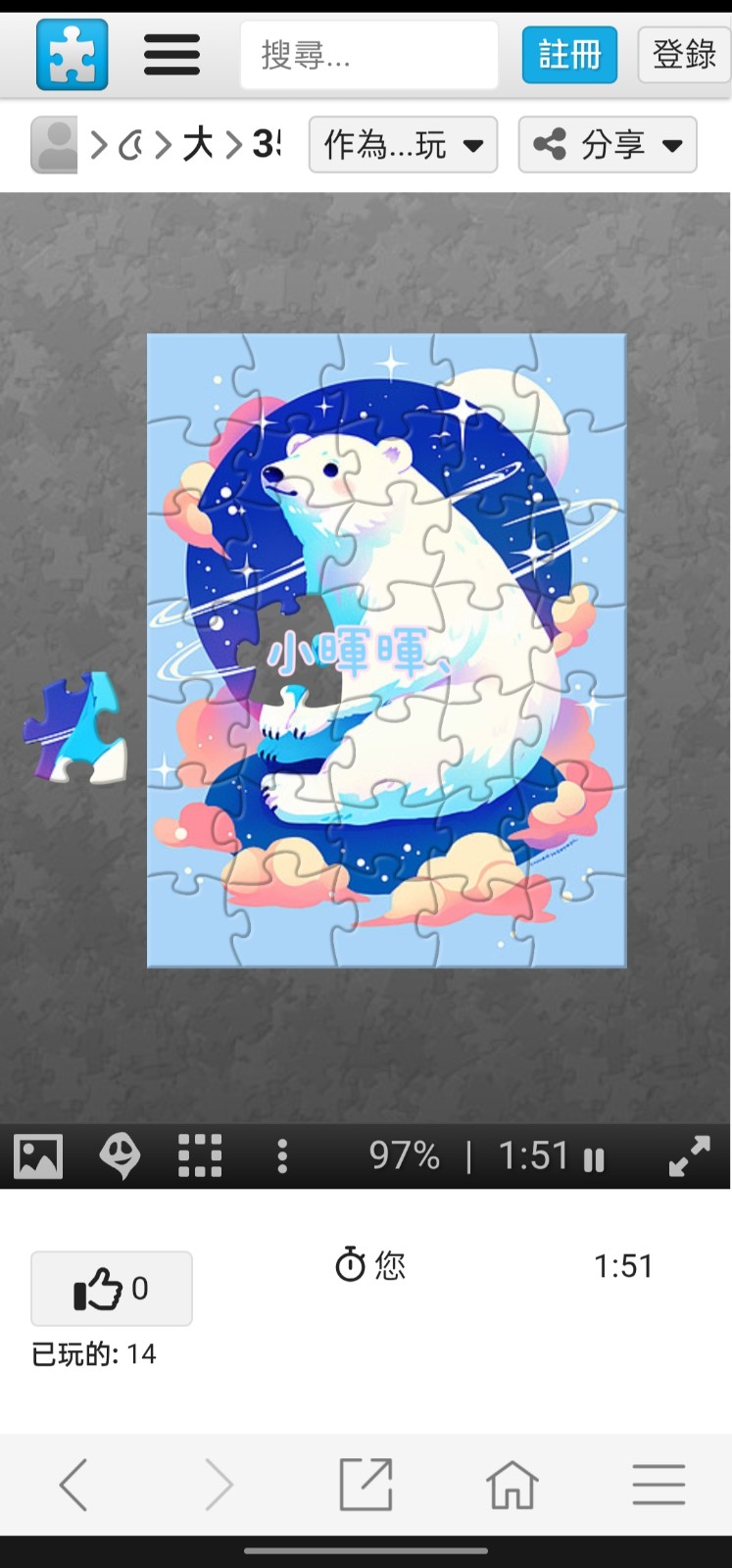This screenshot has height=1568, width=732.
Task: Open the 大 breadcrumb category link
Action: (198, 145)
